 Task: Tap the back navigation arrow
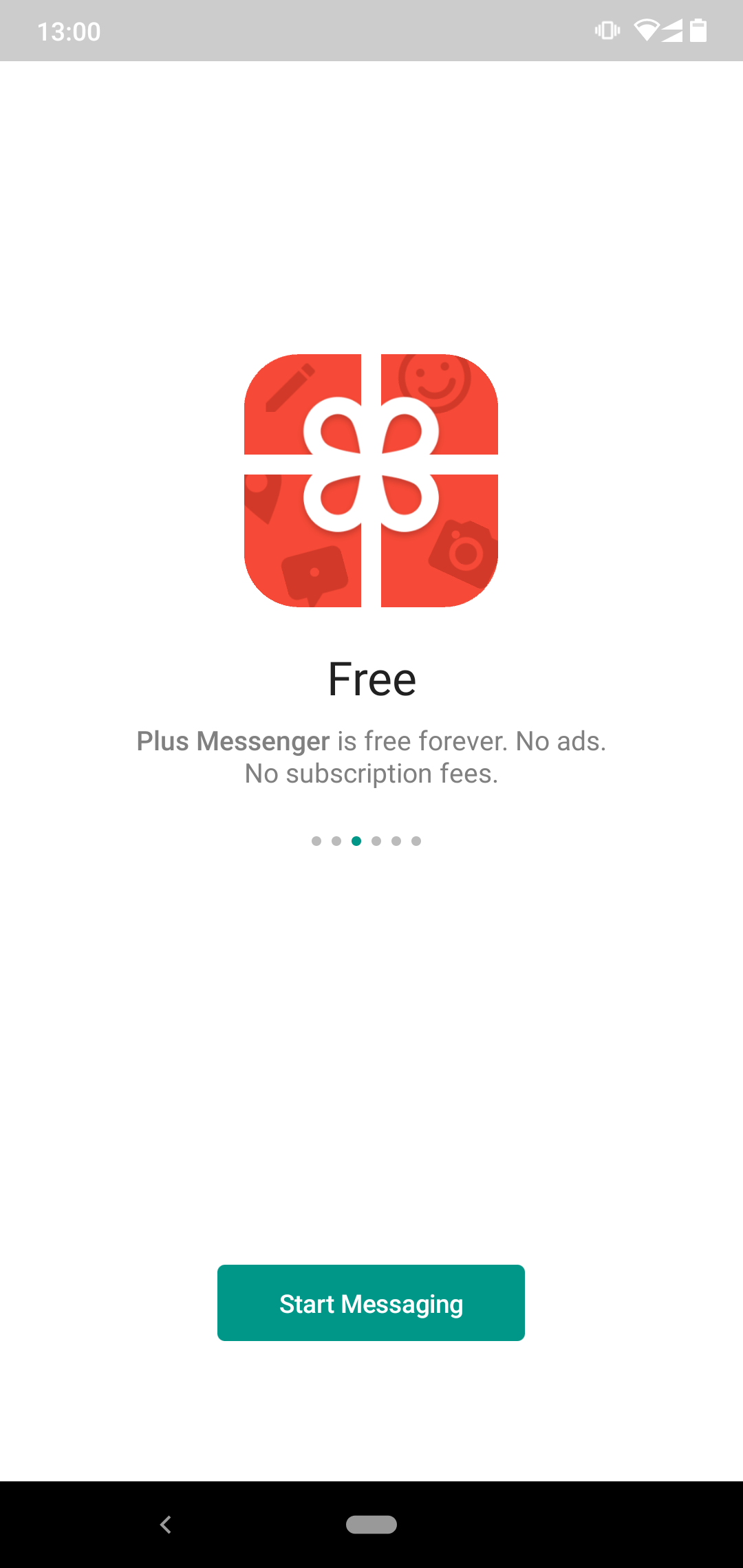pos(165,1524)
